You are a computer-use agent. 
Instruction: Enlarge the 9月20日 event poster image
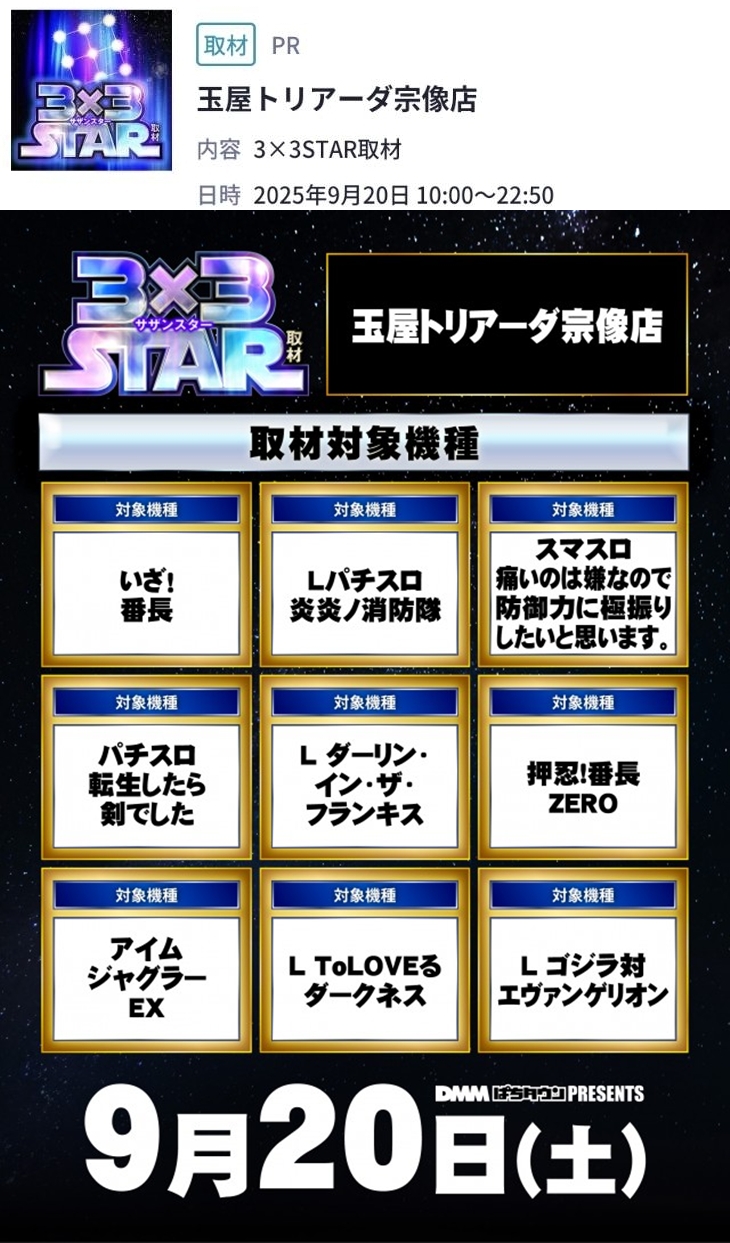click(x=365, y=725)
